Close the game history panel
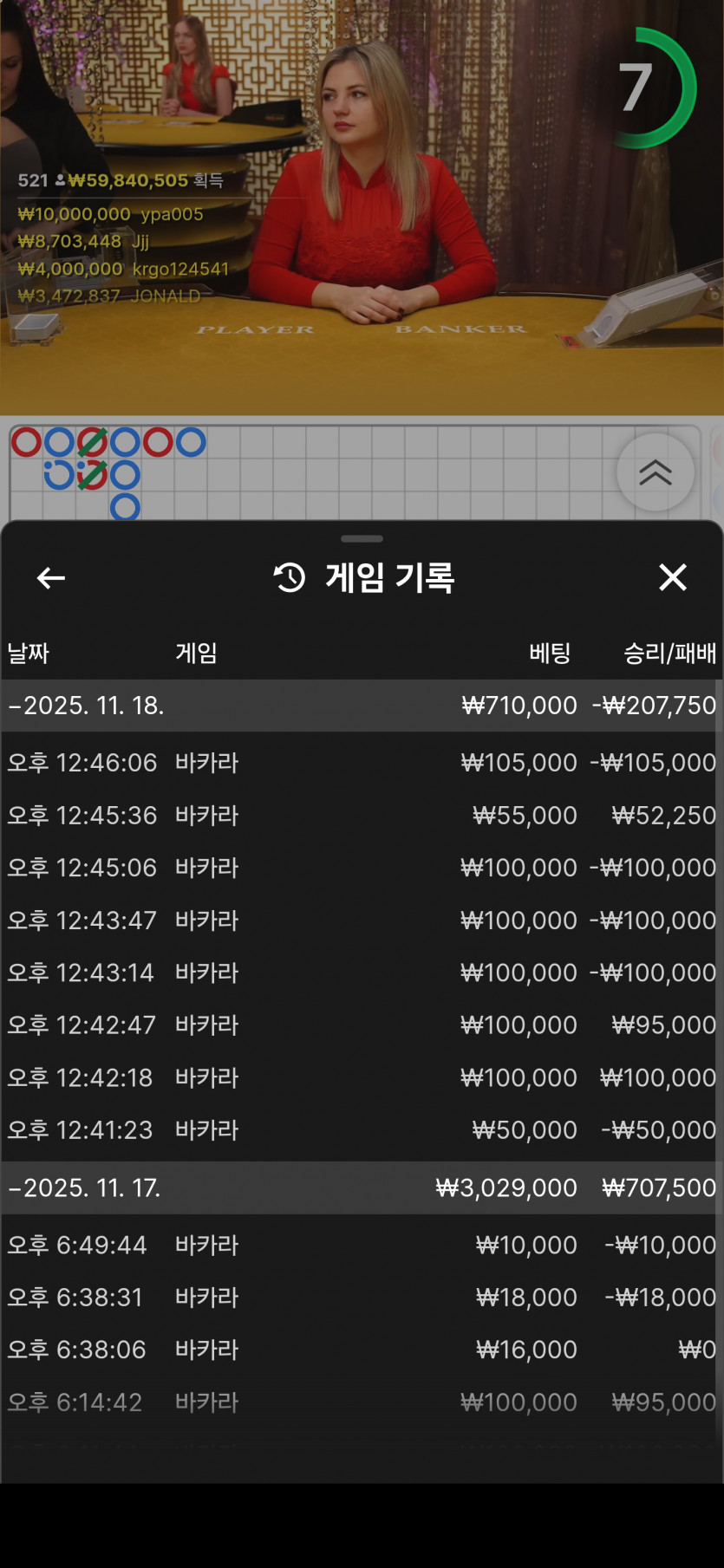The width and height of the screenshot is (724, 1568). tap(673, 577)
